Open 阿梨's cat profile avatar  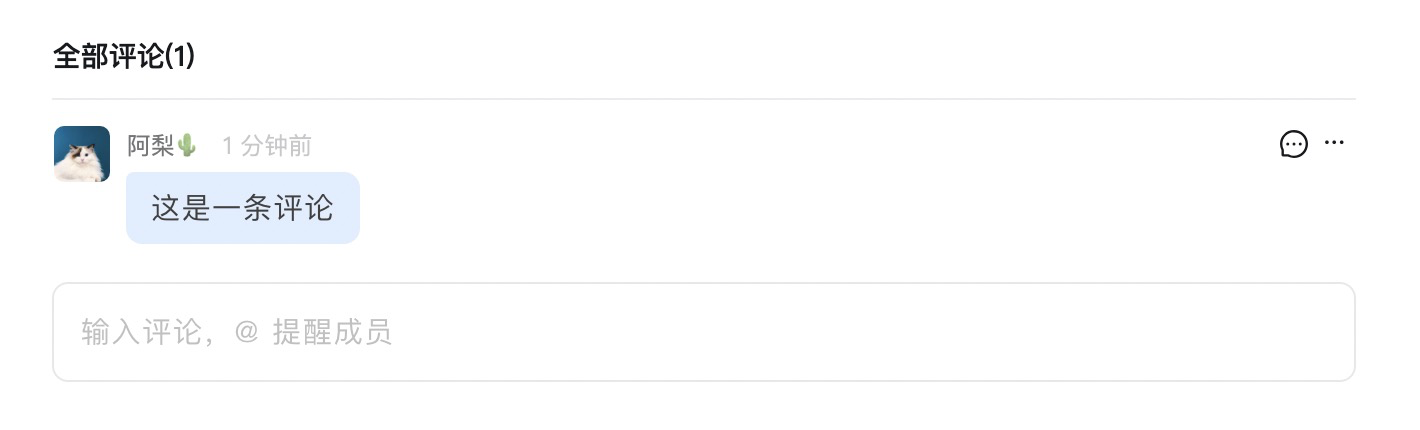pos(82,154)
